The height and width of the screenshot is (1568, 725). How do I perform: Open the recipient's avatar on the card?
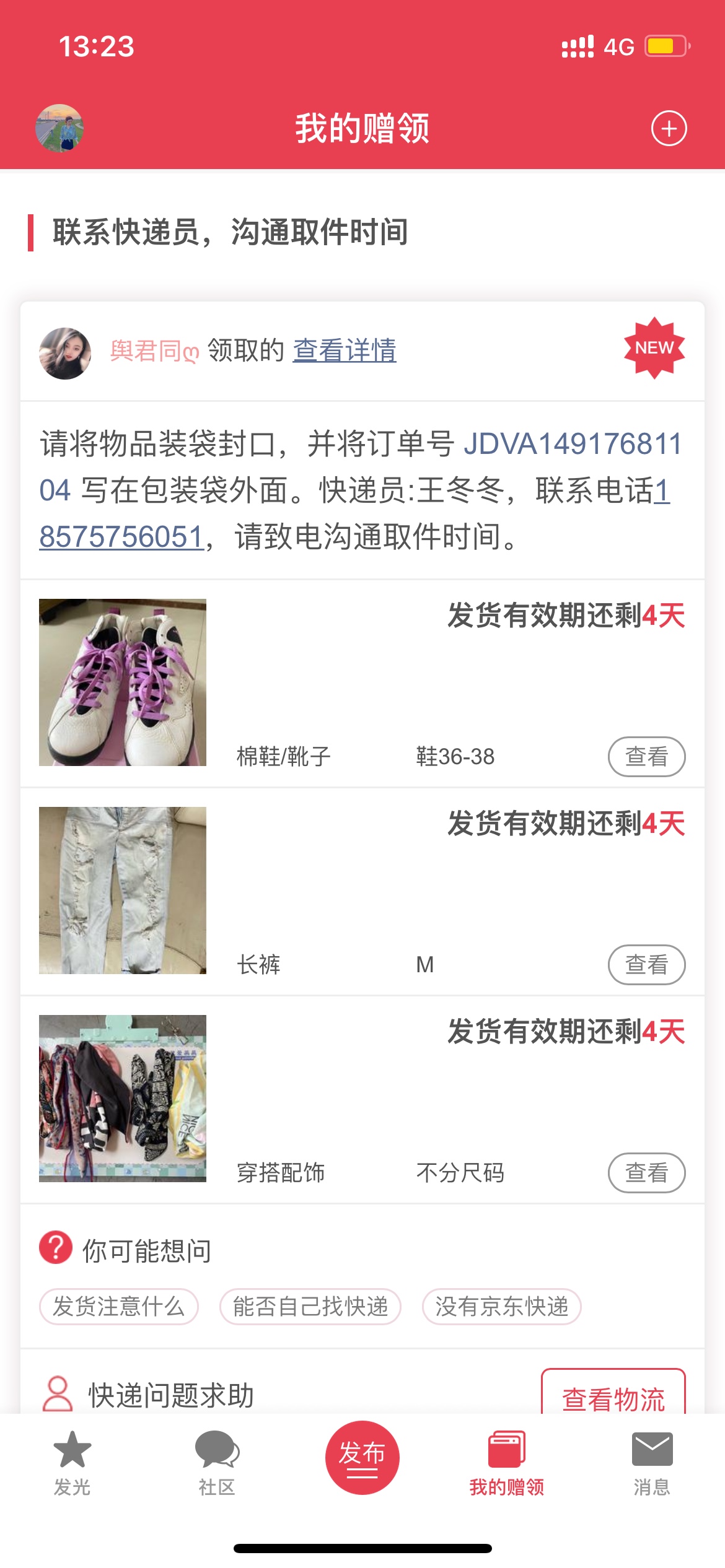pos(65,353)
